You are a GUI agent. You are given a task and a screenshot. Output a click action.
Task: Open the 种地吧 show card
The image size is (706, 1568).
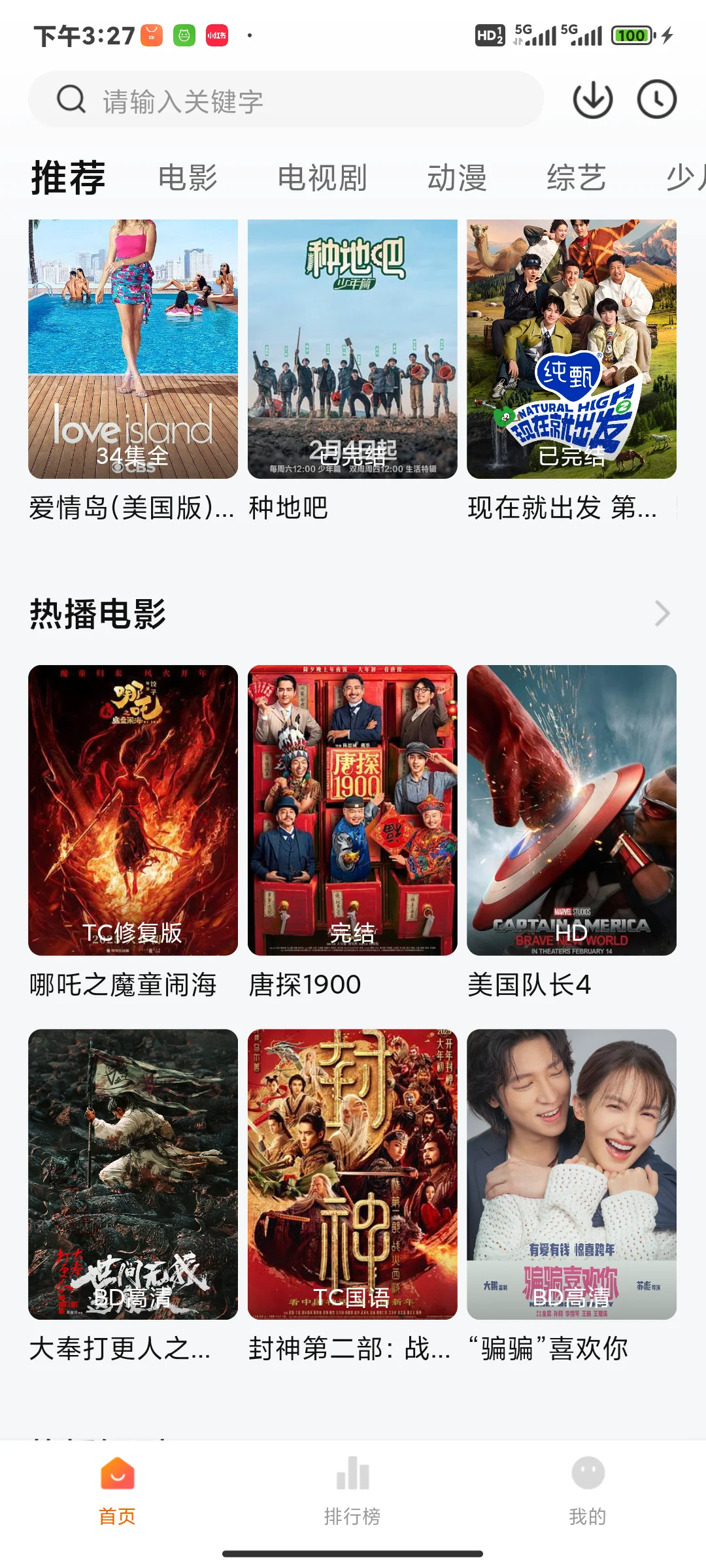(x=352, y=350)
